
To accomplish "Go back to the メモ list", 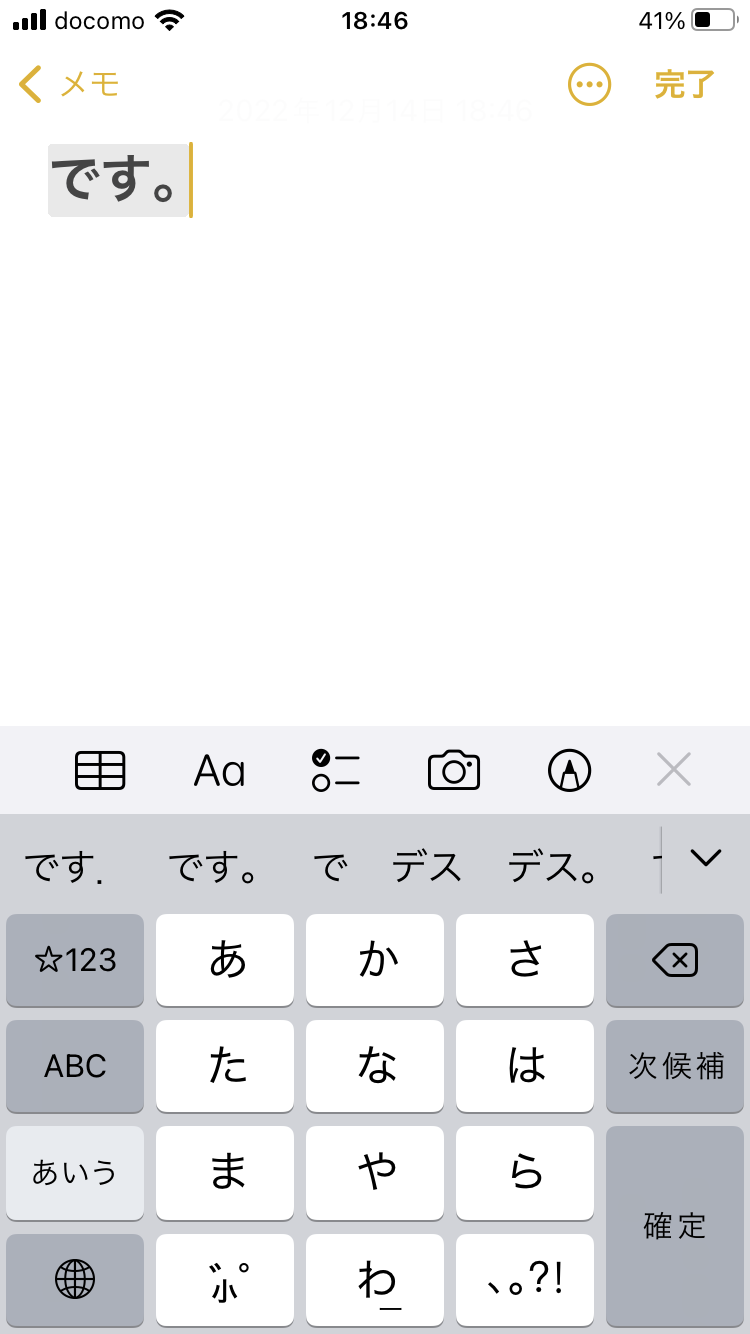I will point(68,85).
